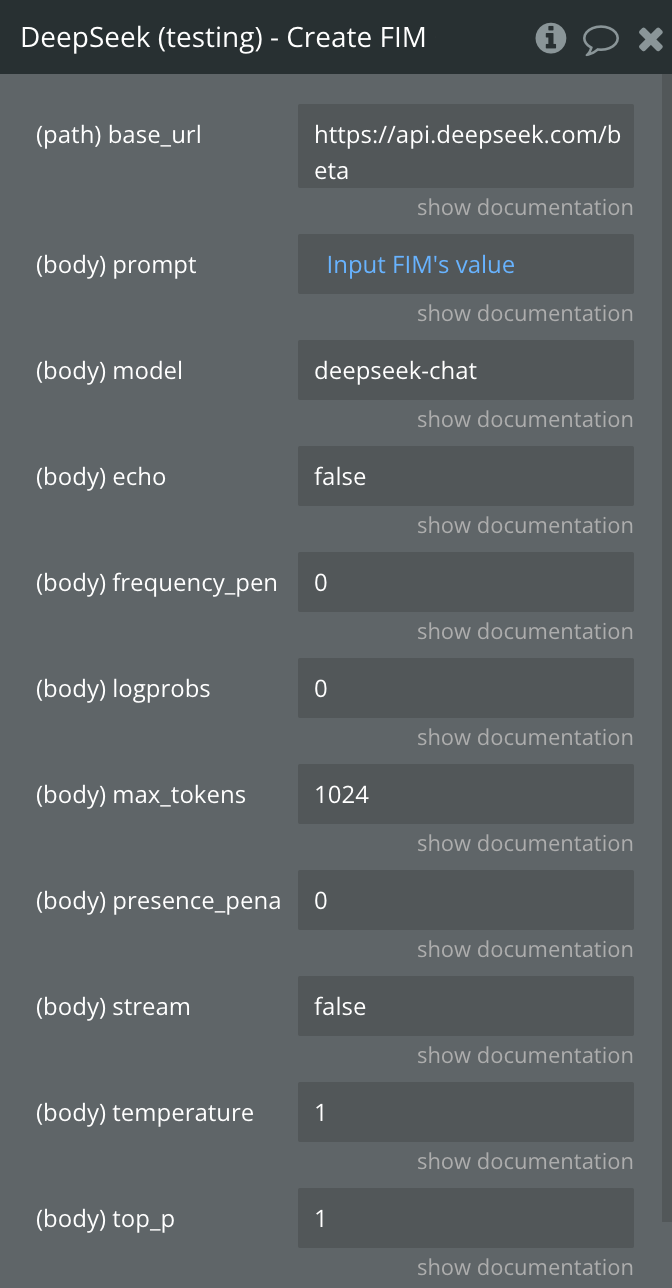
Task: Show documentation for prompt
Action: click(524, 314)
